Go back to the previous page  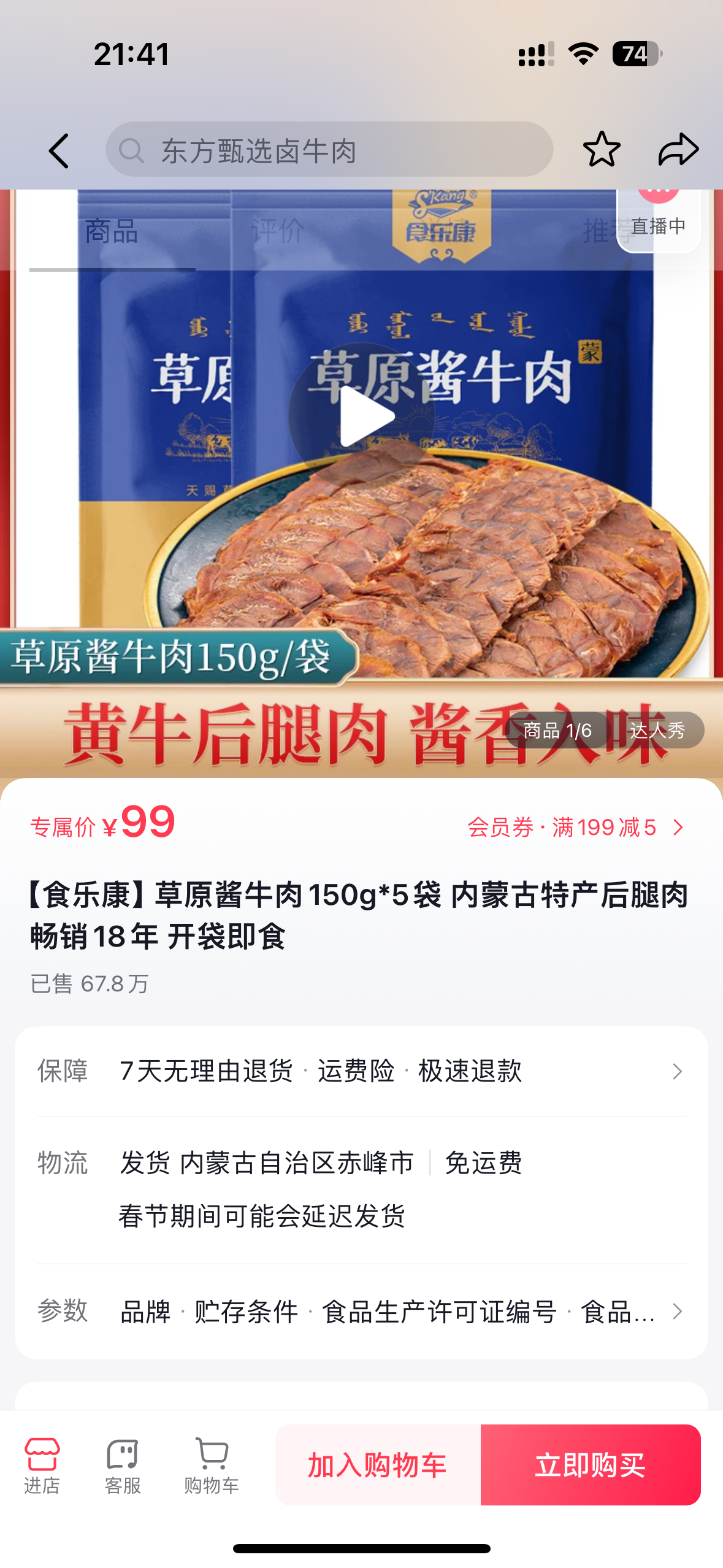pyautogui.click(x=59, y=150)
